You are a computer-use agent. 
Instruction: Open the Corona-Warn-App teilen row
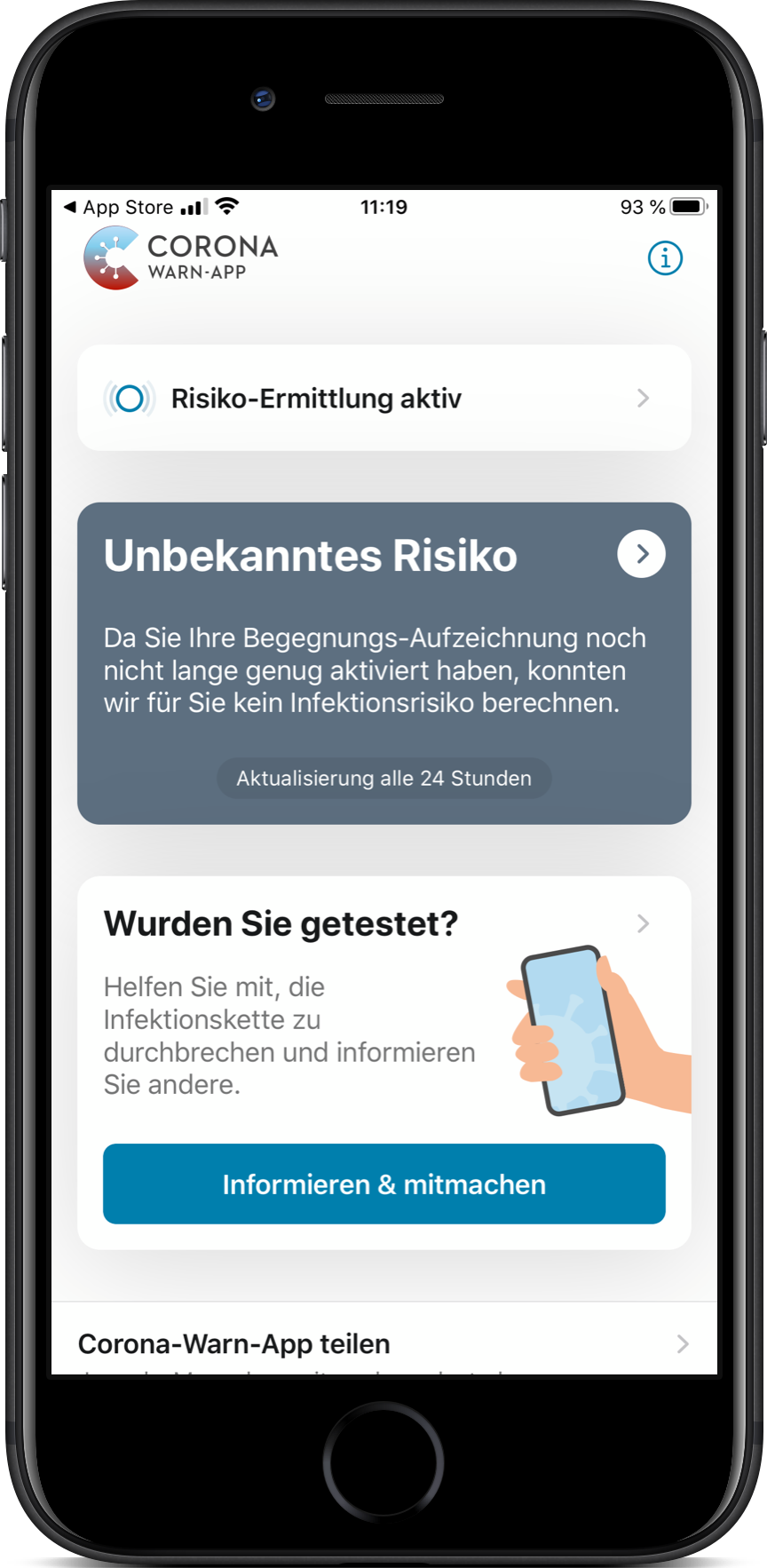click(383, 1343)
